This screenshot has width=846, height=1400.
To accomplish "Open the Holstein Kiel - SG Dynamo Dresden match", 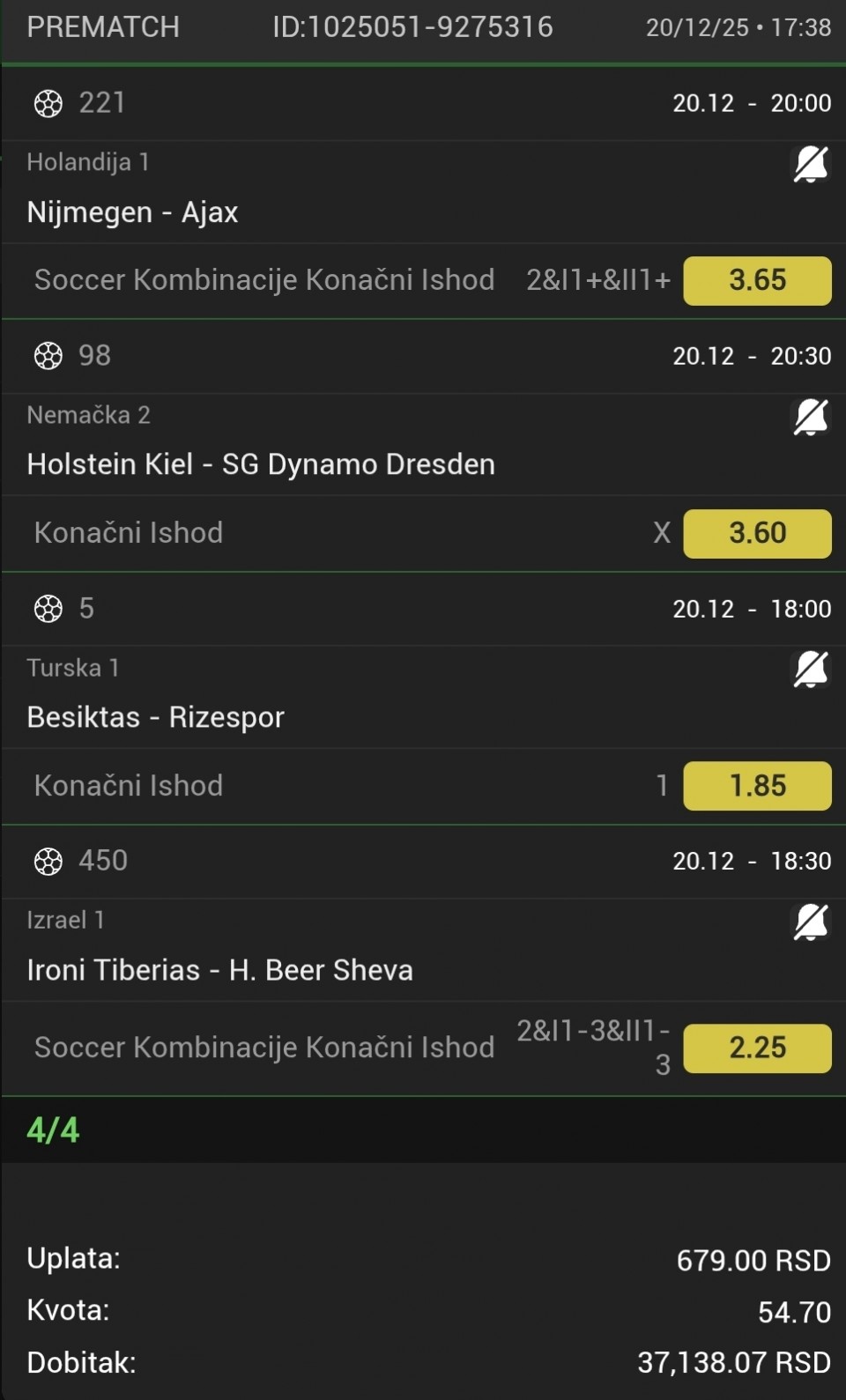I will click(x=261, y=464).
